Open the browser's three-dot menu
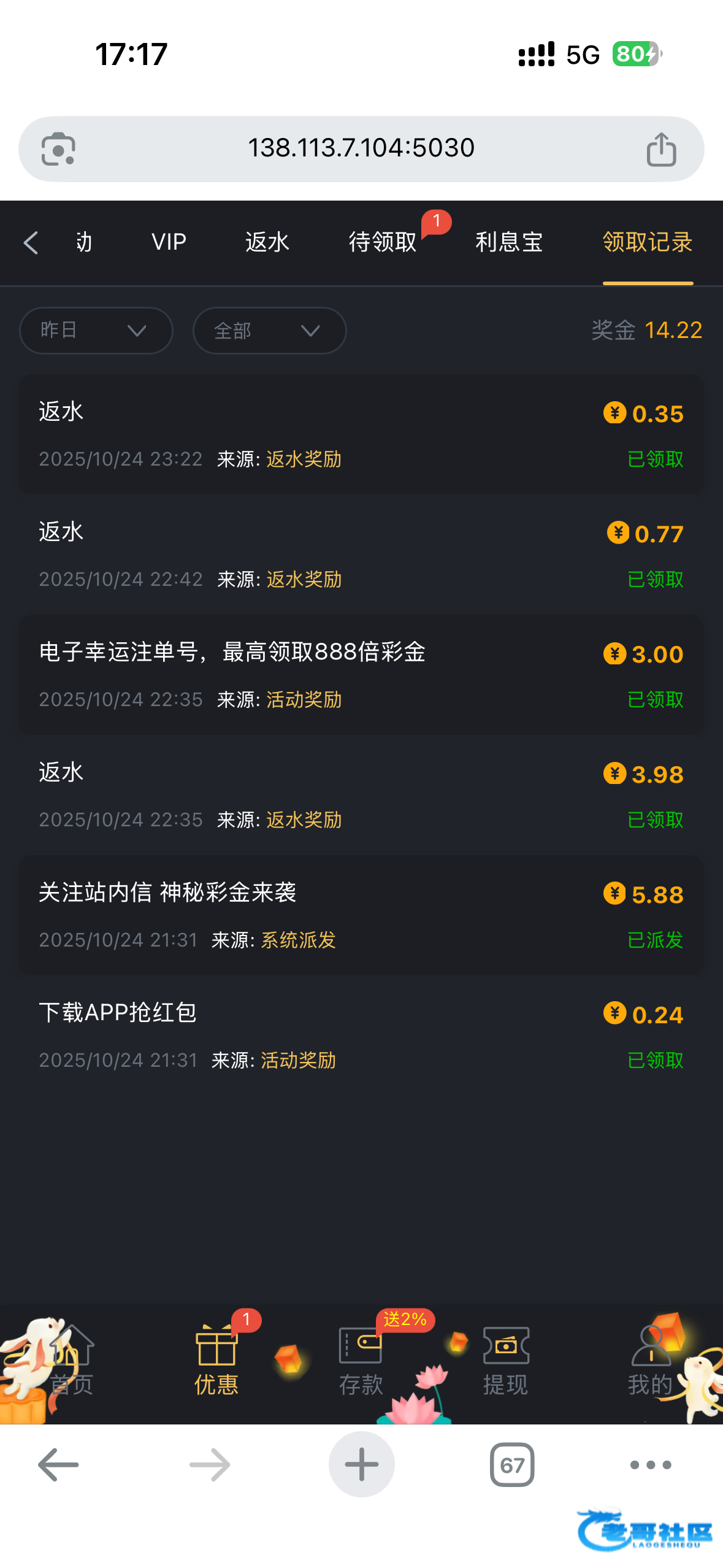723x1568 pixels. [651, 1465]
